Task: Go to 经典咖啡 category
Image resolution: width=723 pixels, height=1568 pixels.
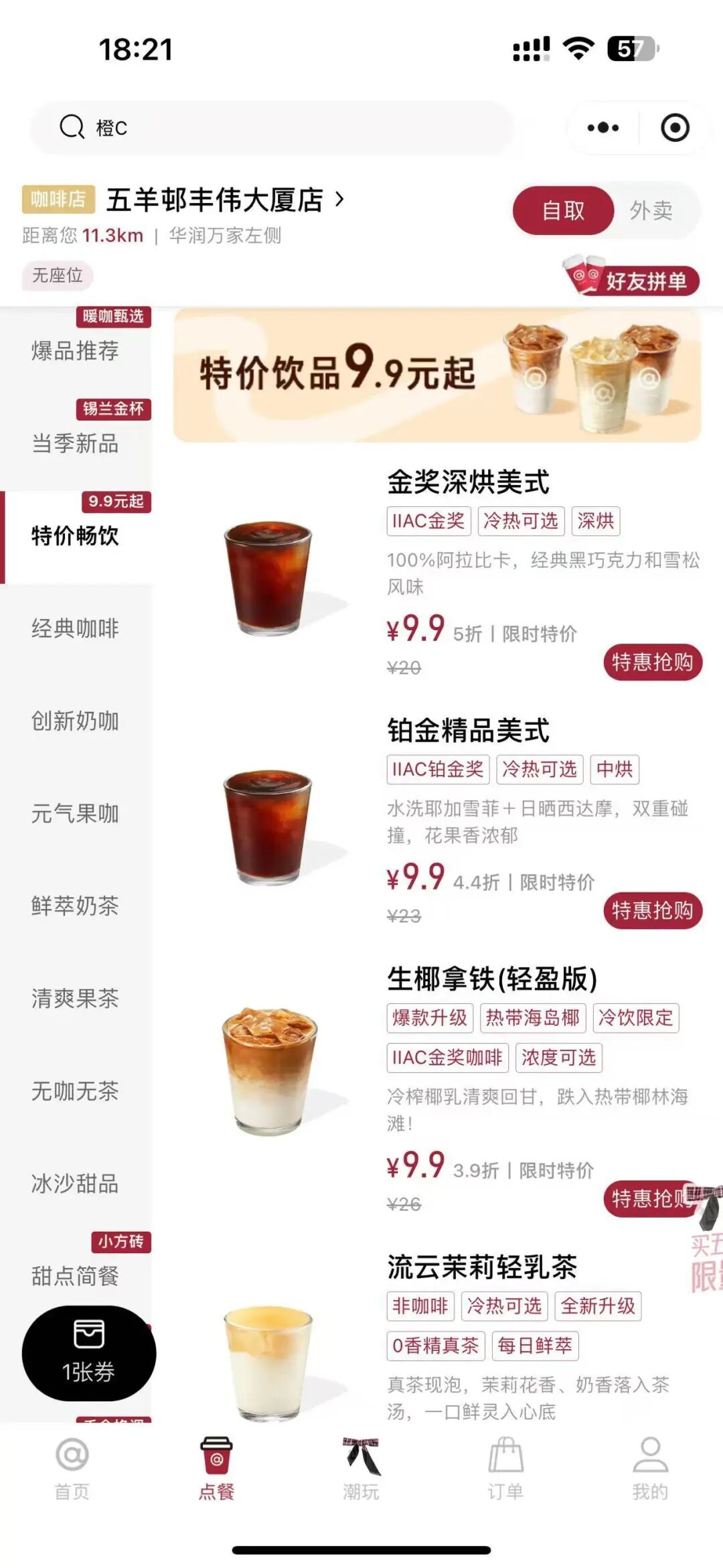Action: click(75, 628)
